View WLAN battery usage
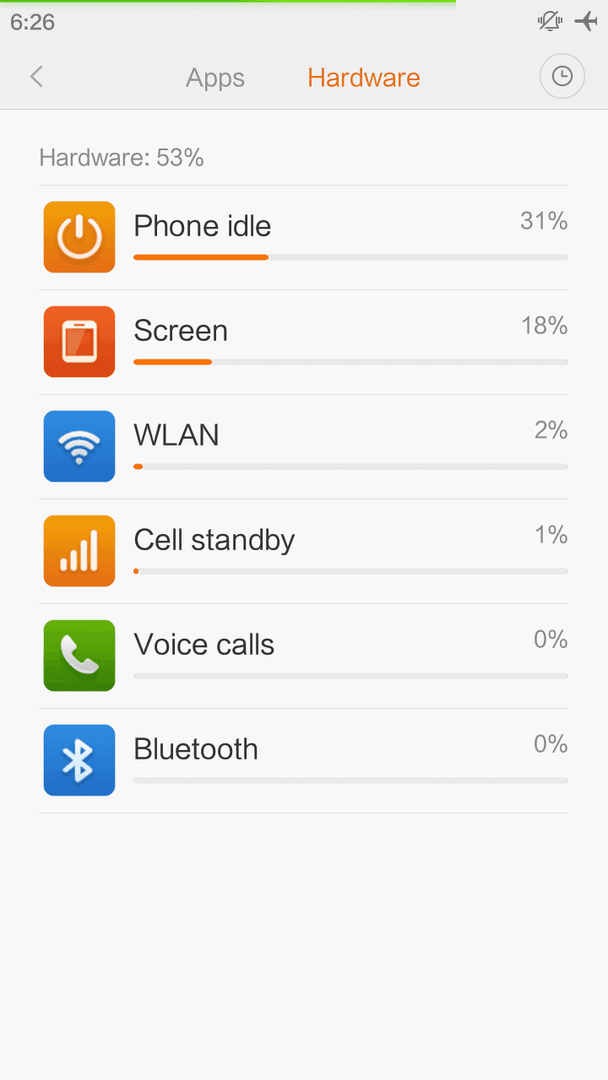 point(304,447)
